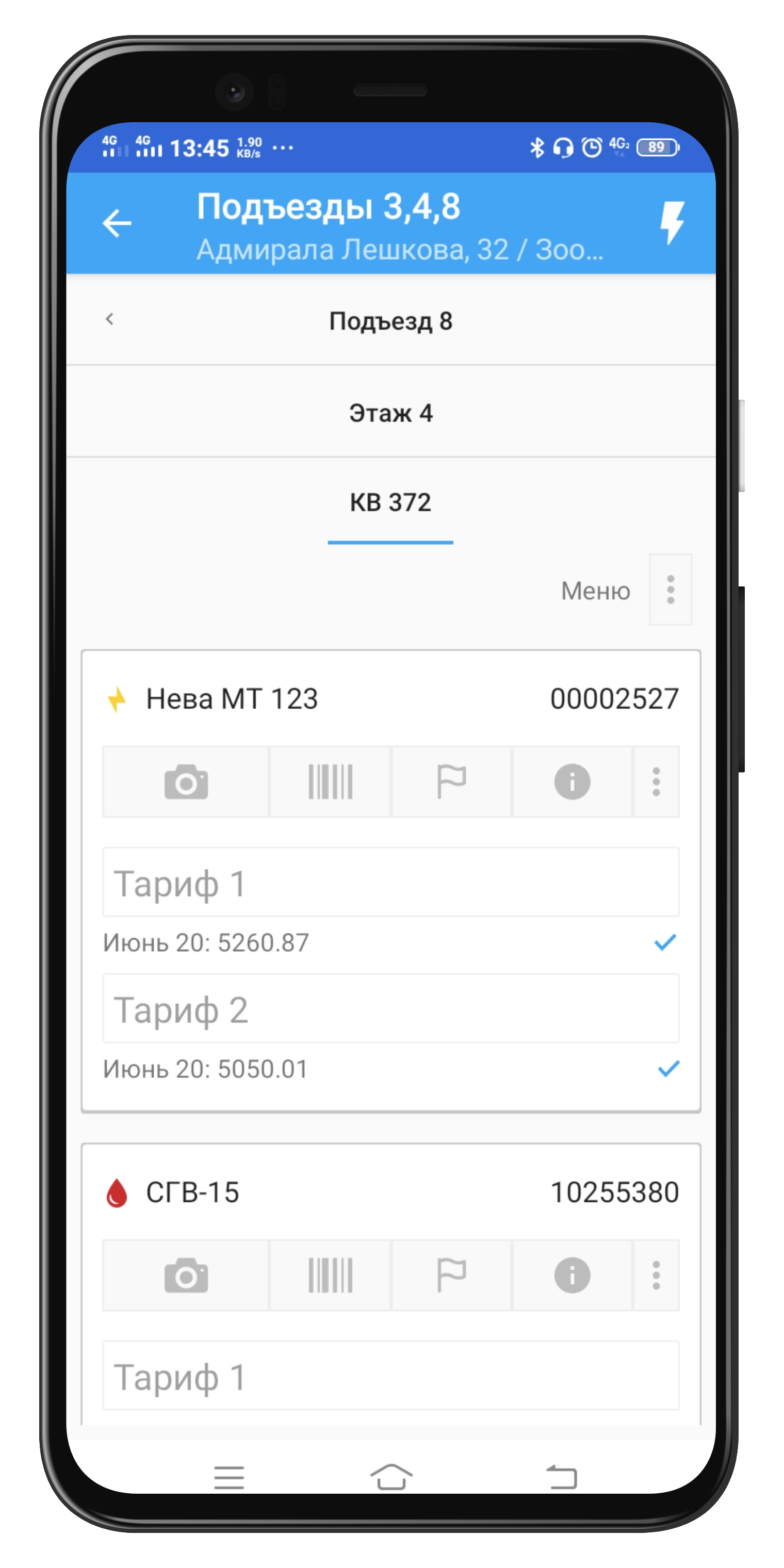Open the Меню three-dot button
Screen dimensions: 784x1568
(670, 590)
